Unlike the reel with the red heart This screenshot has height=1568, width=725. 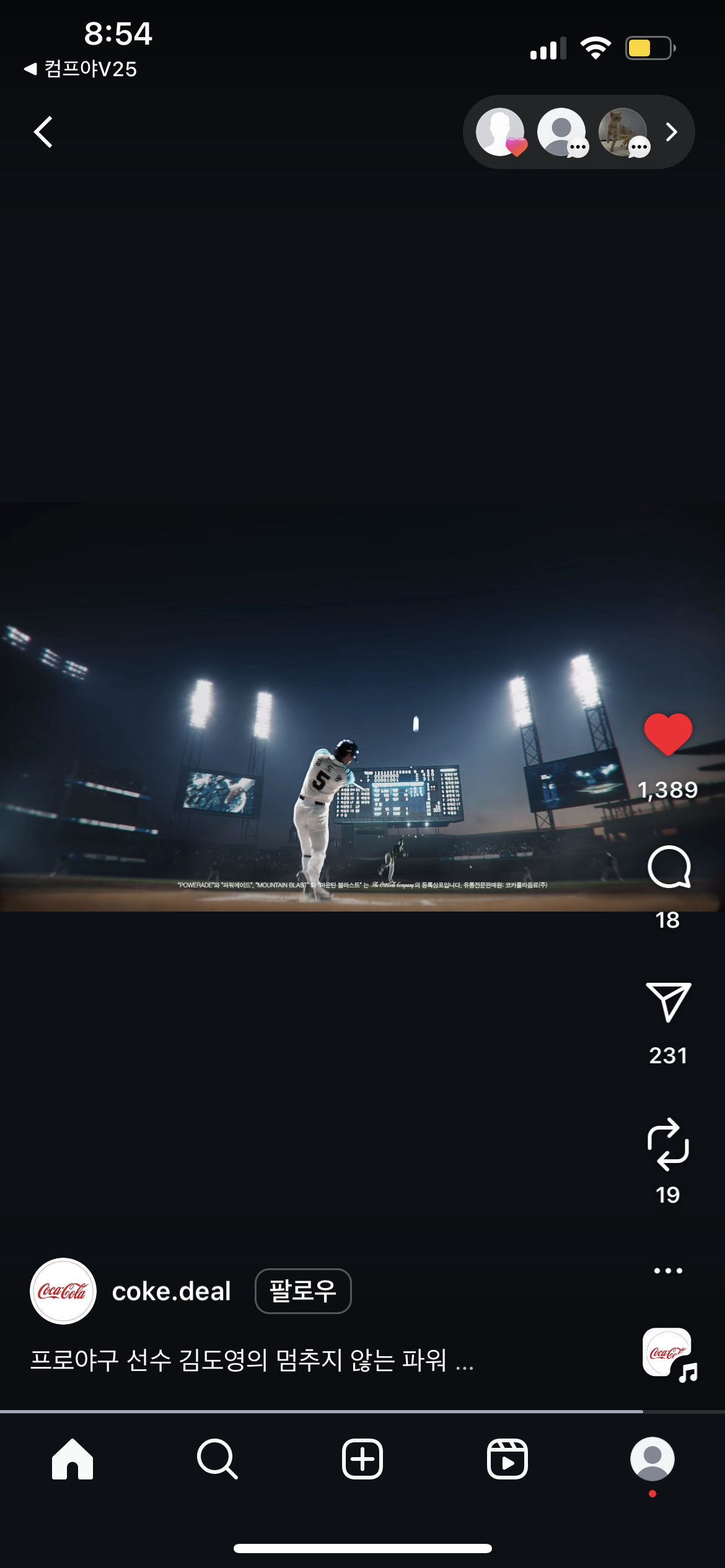click(667, 734)
